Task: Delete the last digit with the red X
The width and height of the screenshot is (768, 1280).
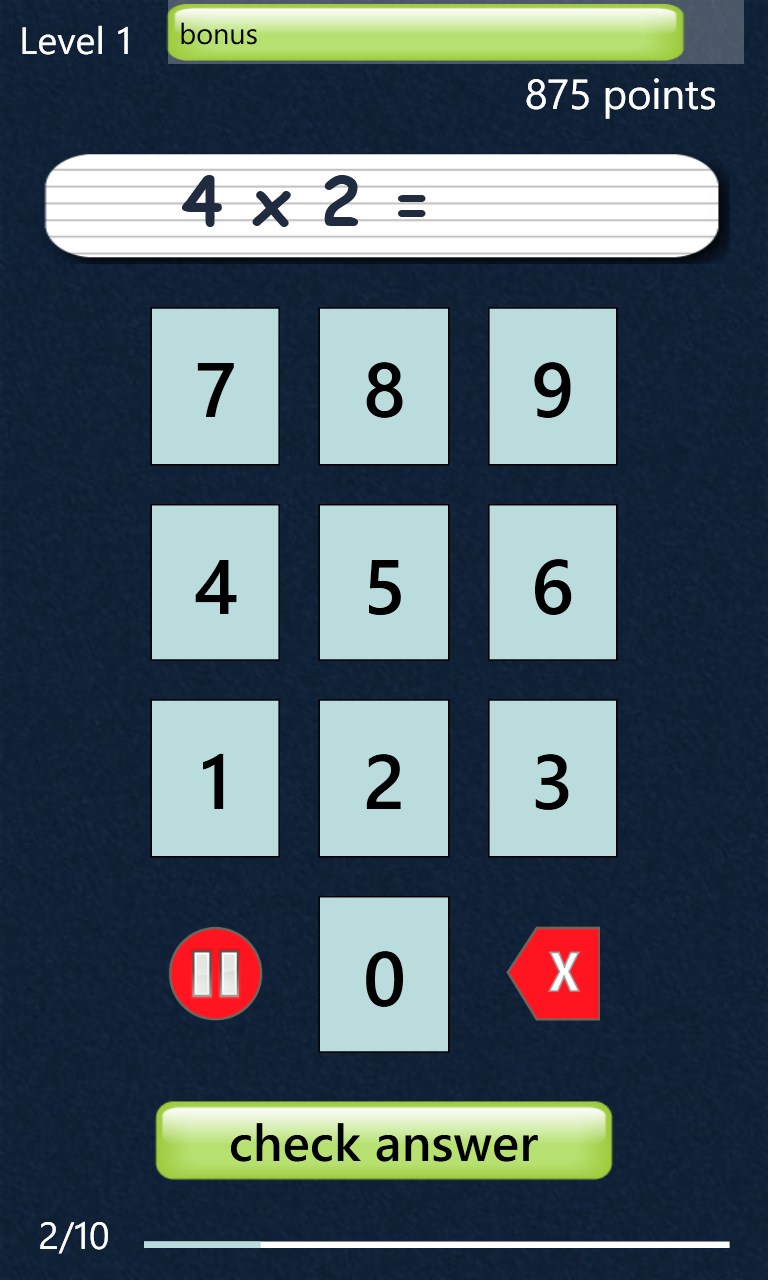Action: tap(556, 973)
